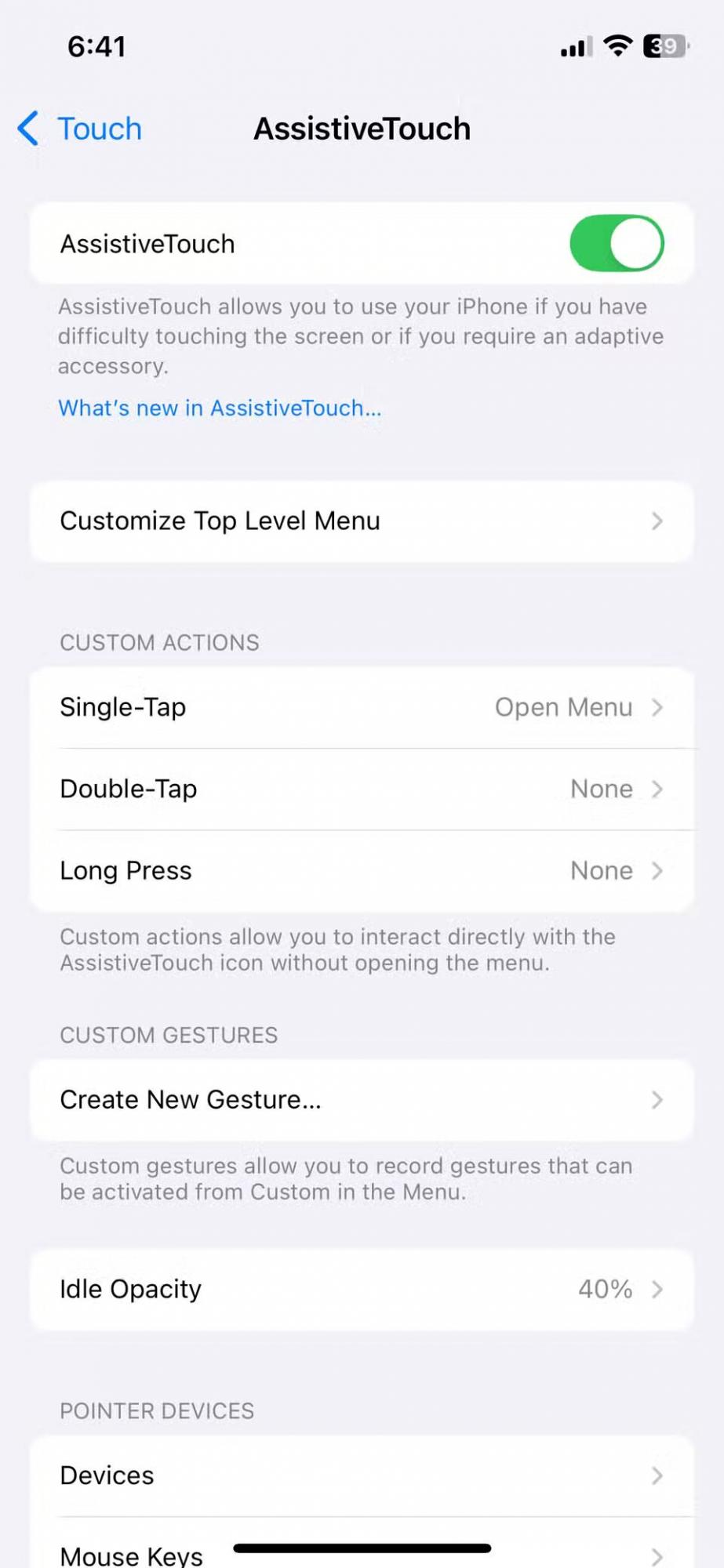
Task: Tap the battery indicator showing 39
Action: (x=663, y=46)
